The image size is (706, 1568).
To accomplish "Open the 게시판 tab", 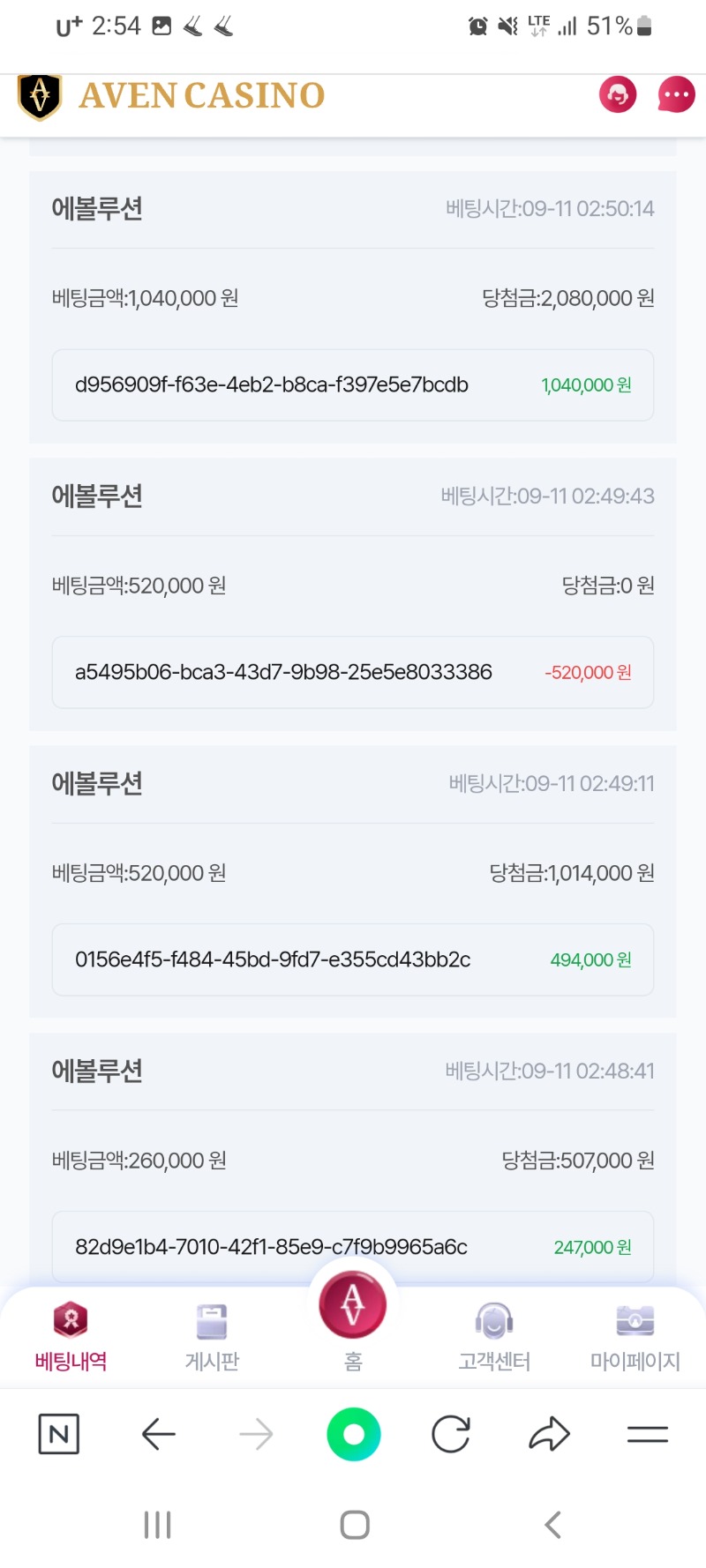I will pos(212,1336).
